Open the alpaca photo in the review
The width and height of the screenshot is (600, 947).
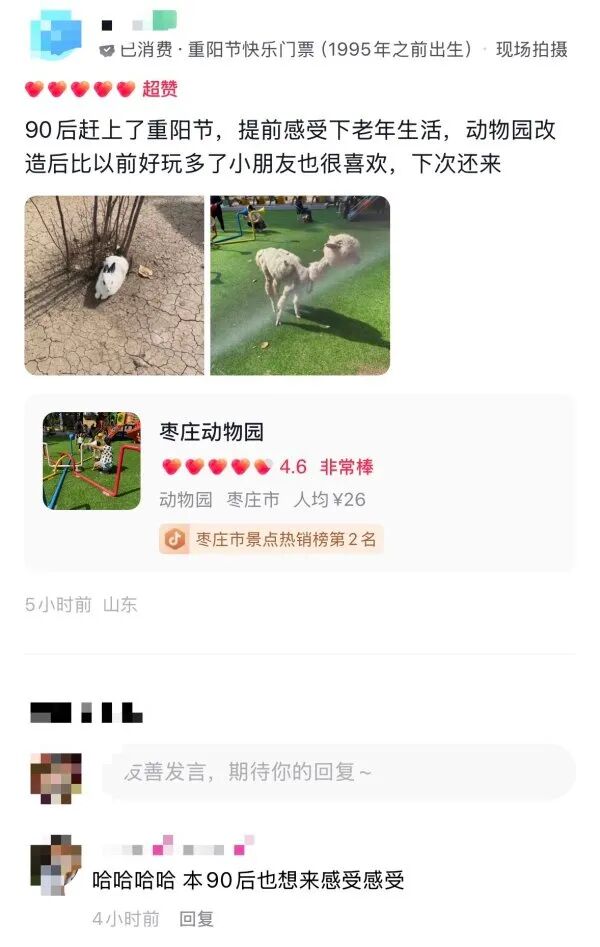[x=300, y=285]
